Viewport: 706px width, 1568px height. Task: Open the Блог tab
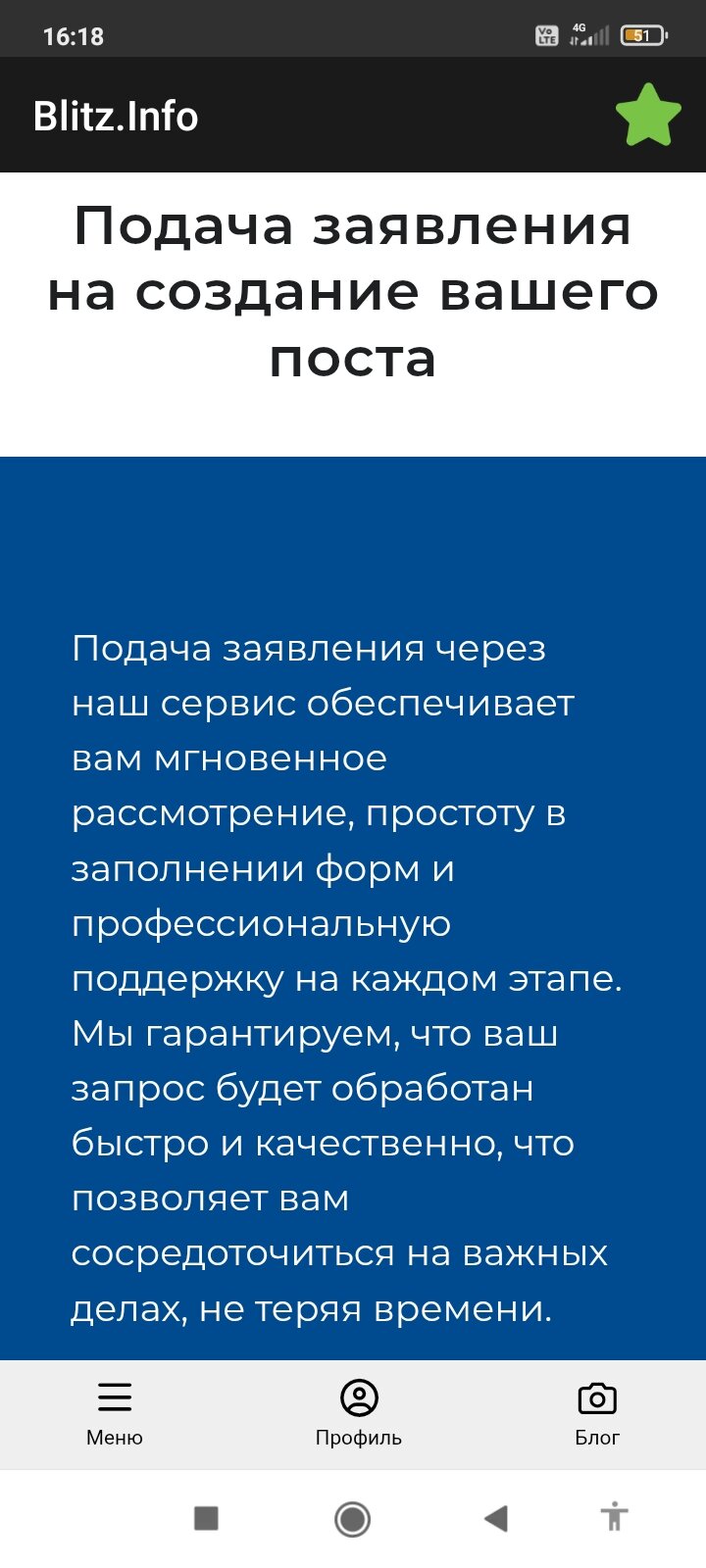coord(597,1412)
